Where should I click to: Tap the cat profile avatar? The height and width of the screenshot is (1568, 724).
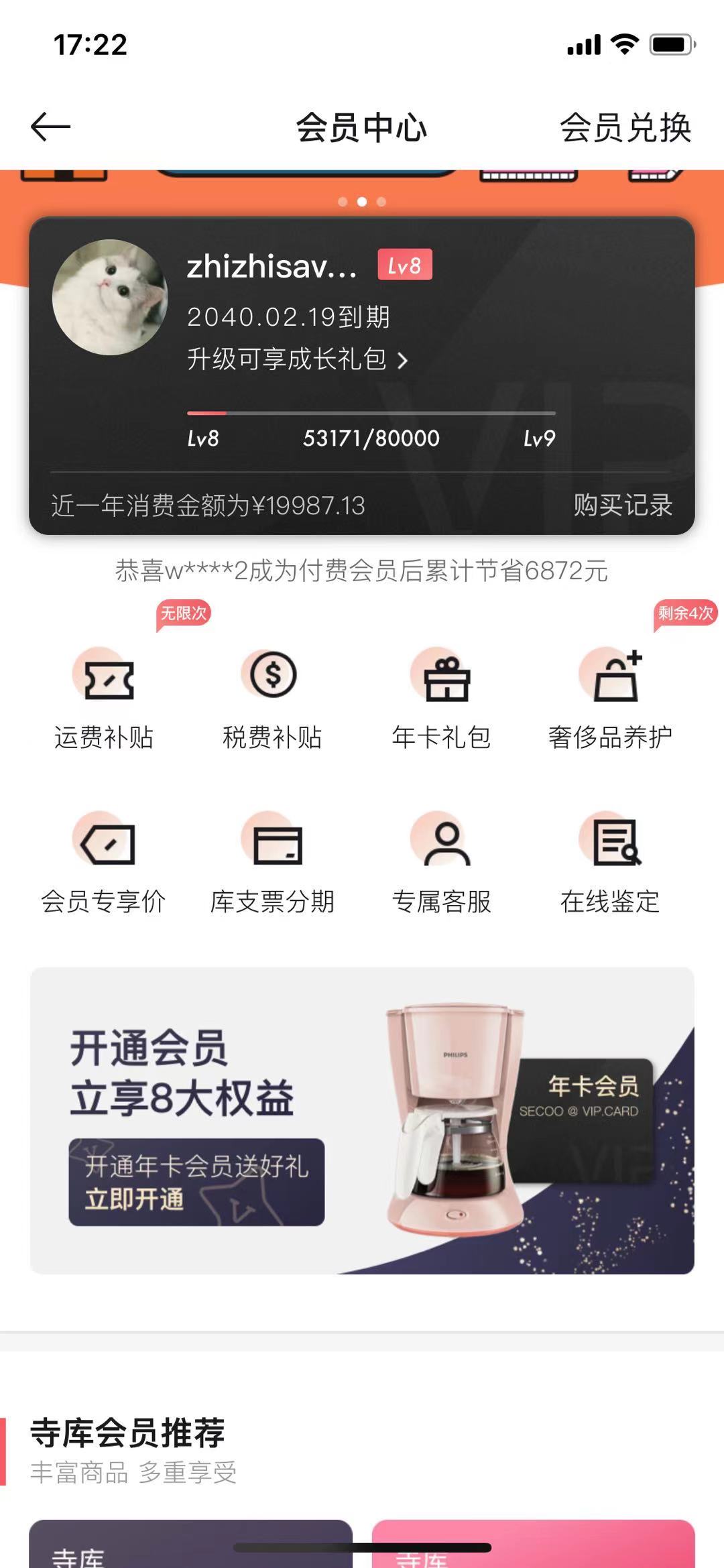[x=110, y=298]
